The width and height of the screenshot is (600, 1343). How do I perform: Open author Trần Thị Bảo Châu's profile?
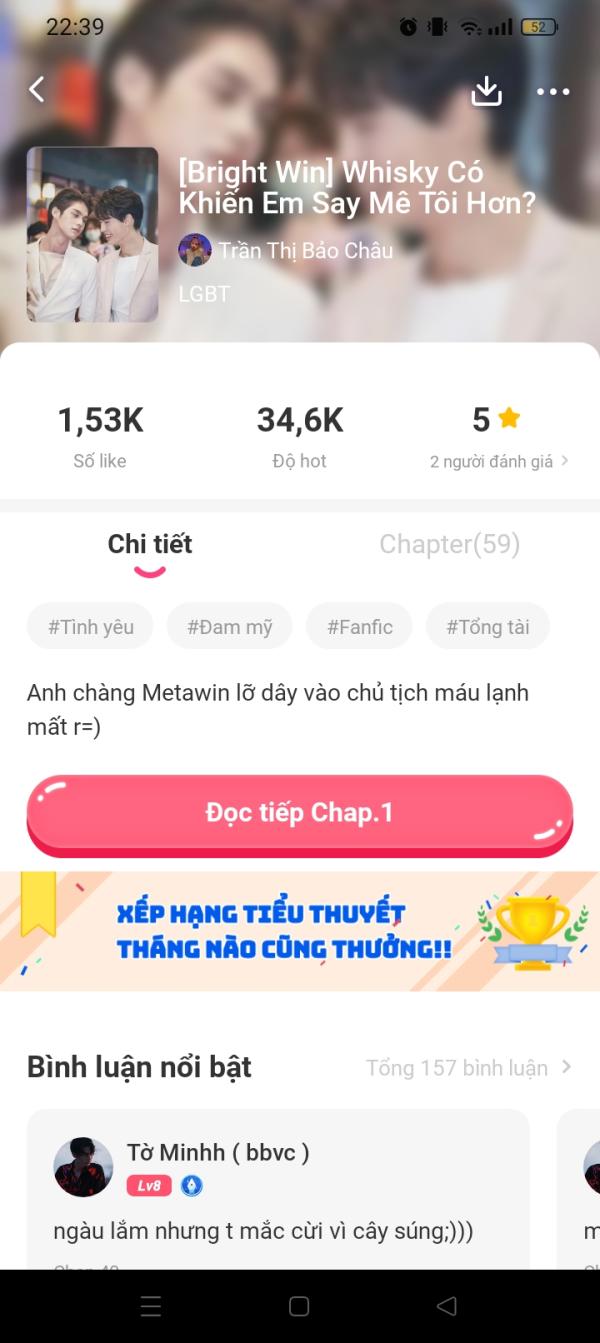click(x=286, y=250)
